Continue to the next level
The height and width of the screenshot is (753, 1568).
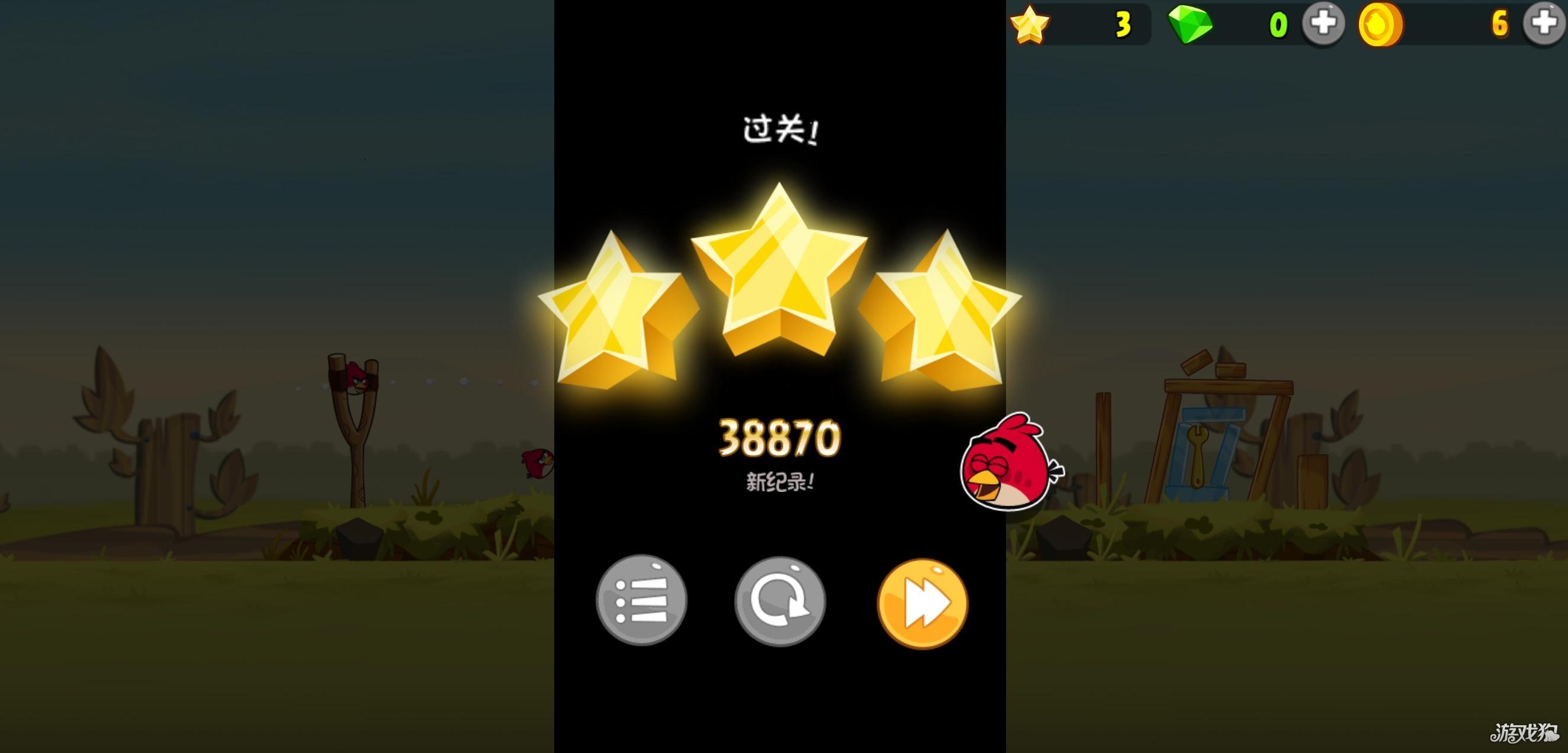point(922,603)
